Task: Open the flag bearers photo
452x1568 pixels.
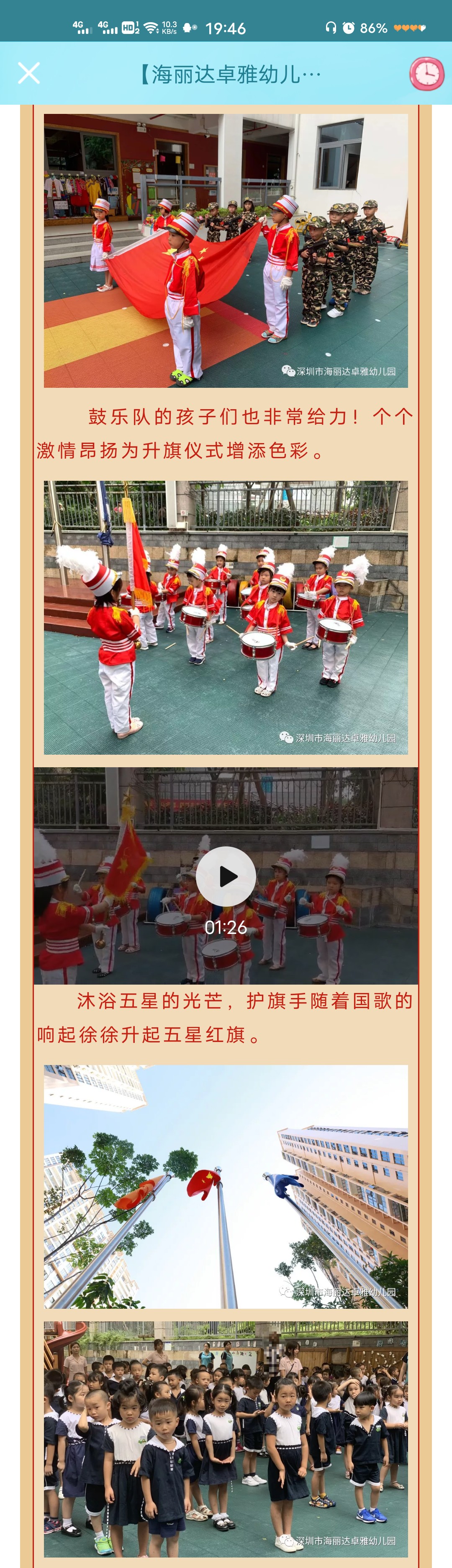Action: 226,250
